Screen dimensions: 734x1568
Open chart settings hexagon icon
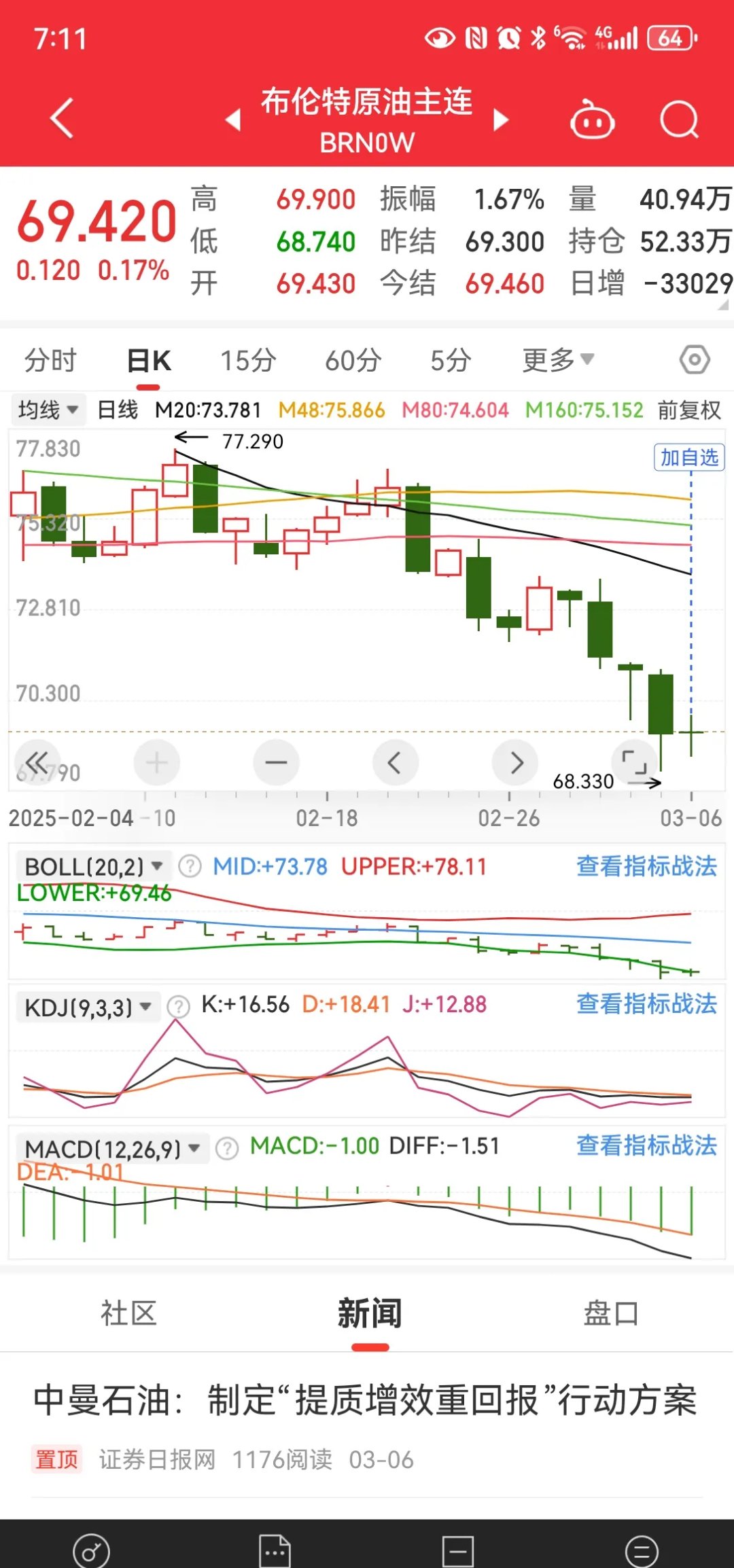[695, 360]
